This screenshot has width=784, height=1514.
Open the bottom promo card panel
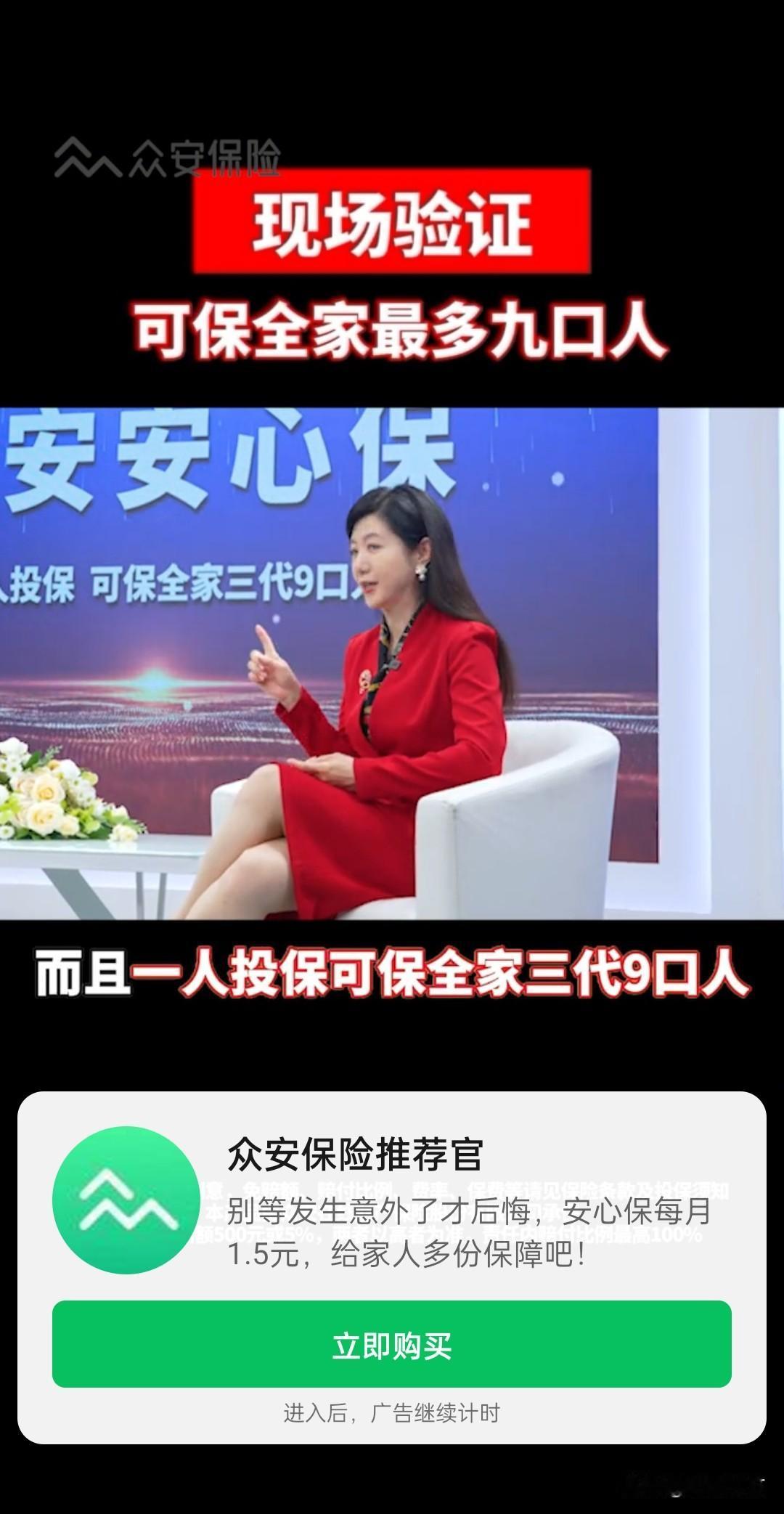[x=392, y=1263]
